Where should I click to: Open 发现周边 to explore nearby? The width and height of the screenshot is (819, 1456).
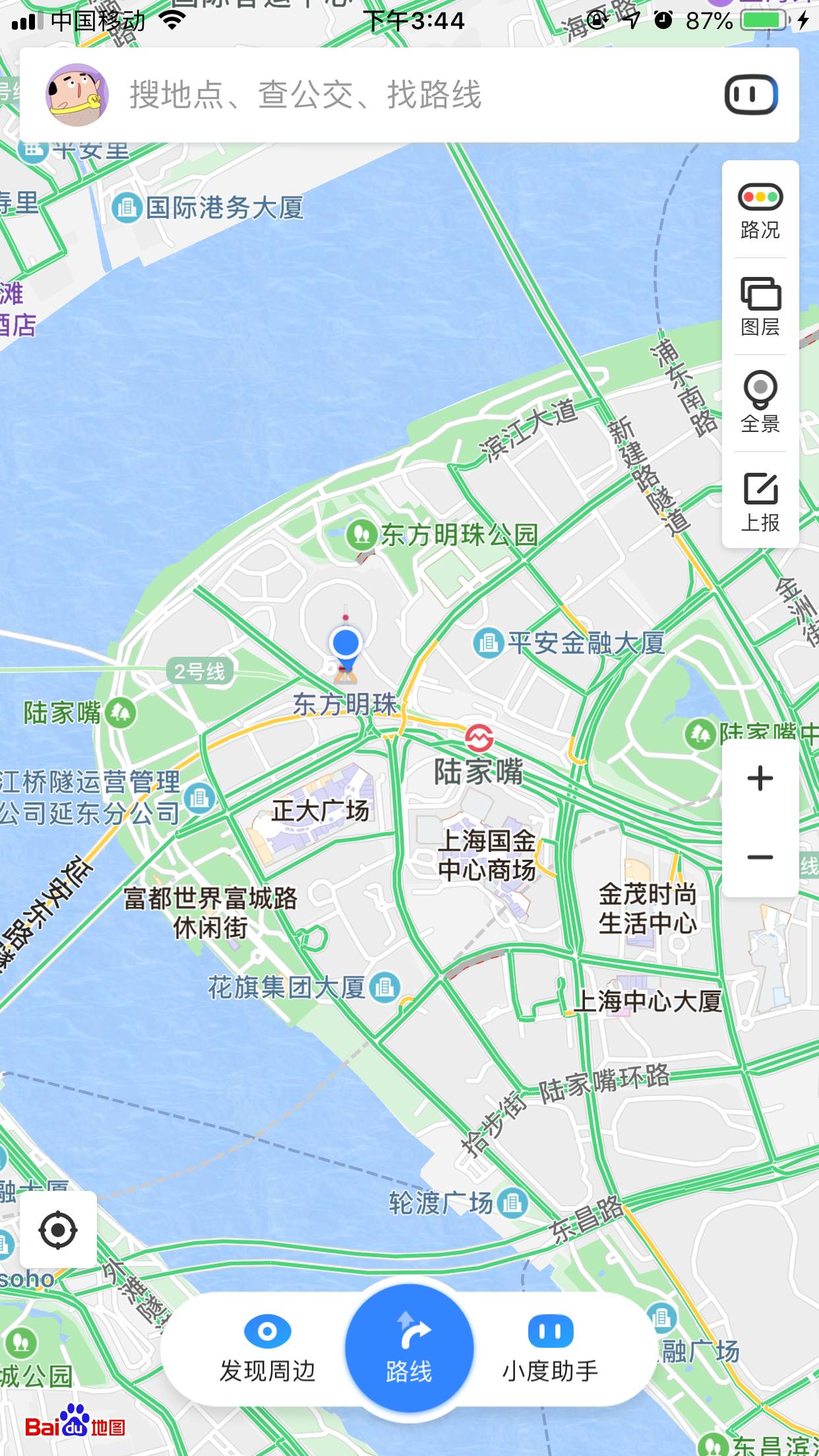point(267,1349)
